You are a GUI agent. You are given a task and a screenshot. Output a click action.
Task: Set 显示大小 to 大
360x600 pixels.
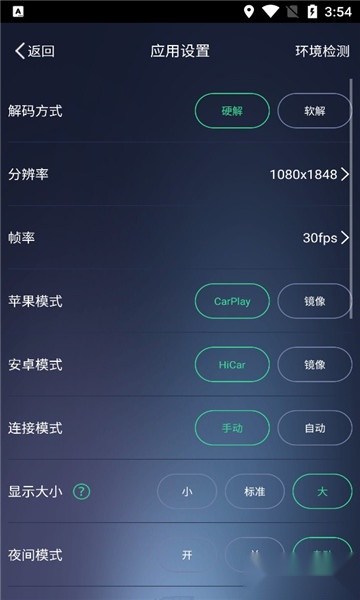322,491
